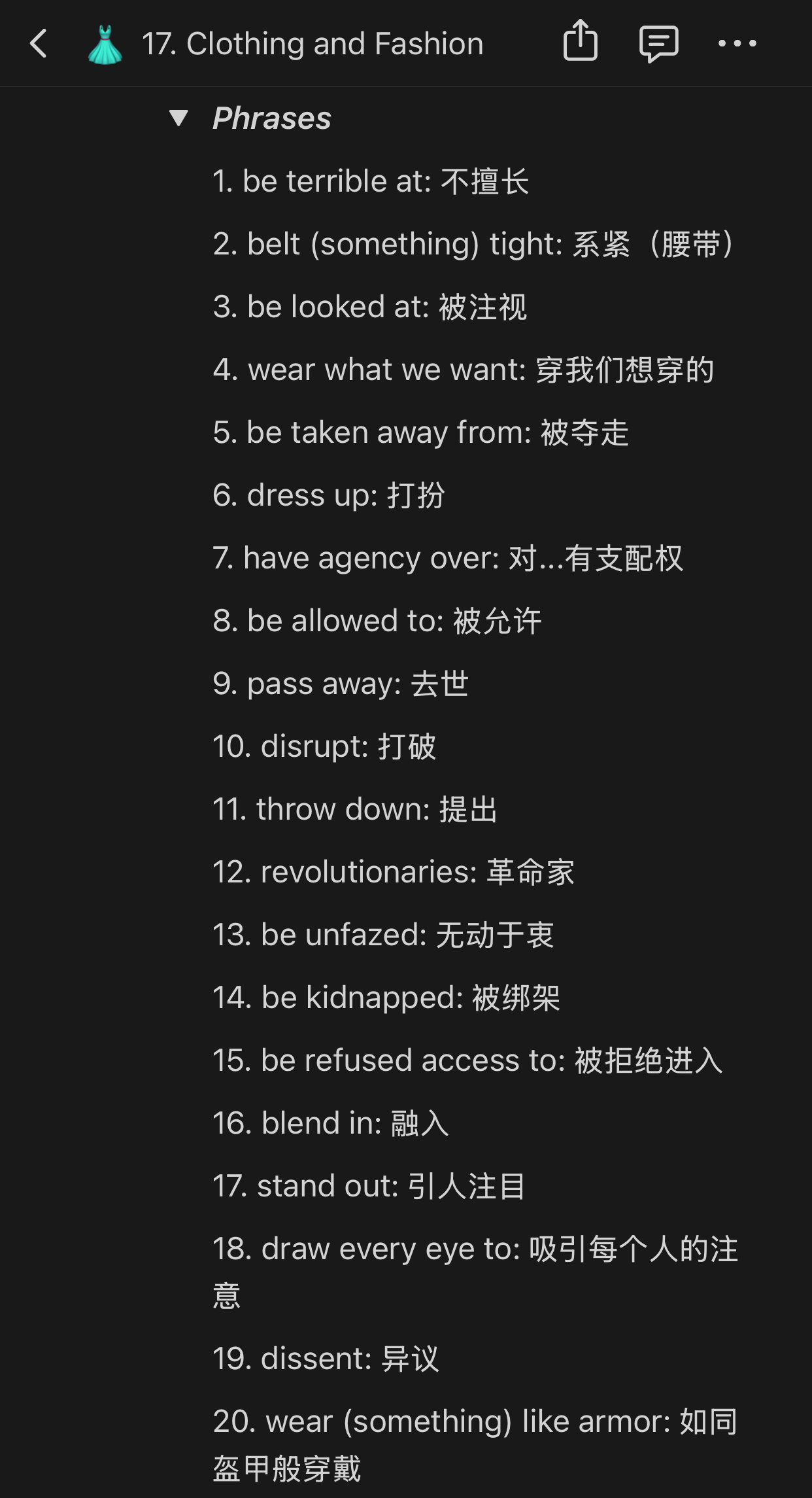Open the comments icon in the header
Image resolution: width=812 pixels, height=1498 pixels.
click(x=658, y=44)
